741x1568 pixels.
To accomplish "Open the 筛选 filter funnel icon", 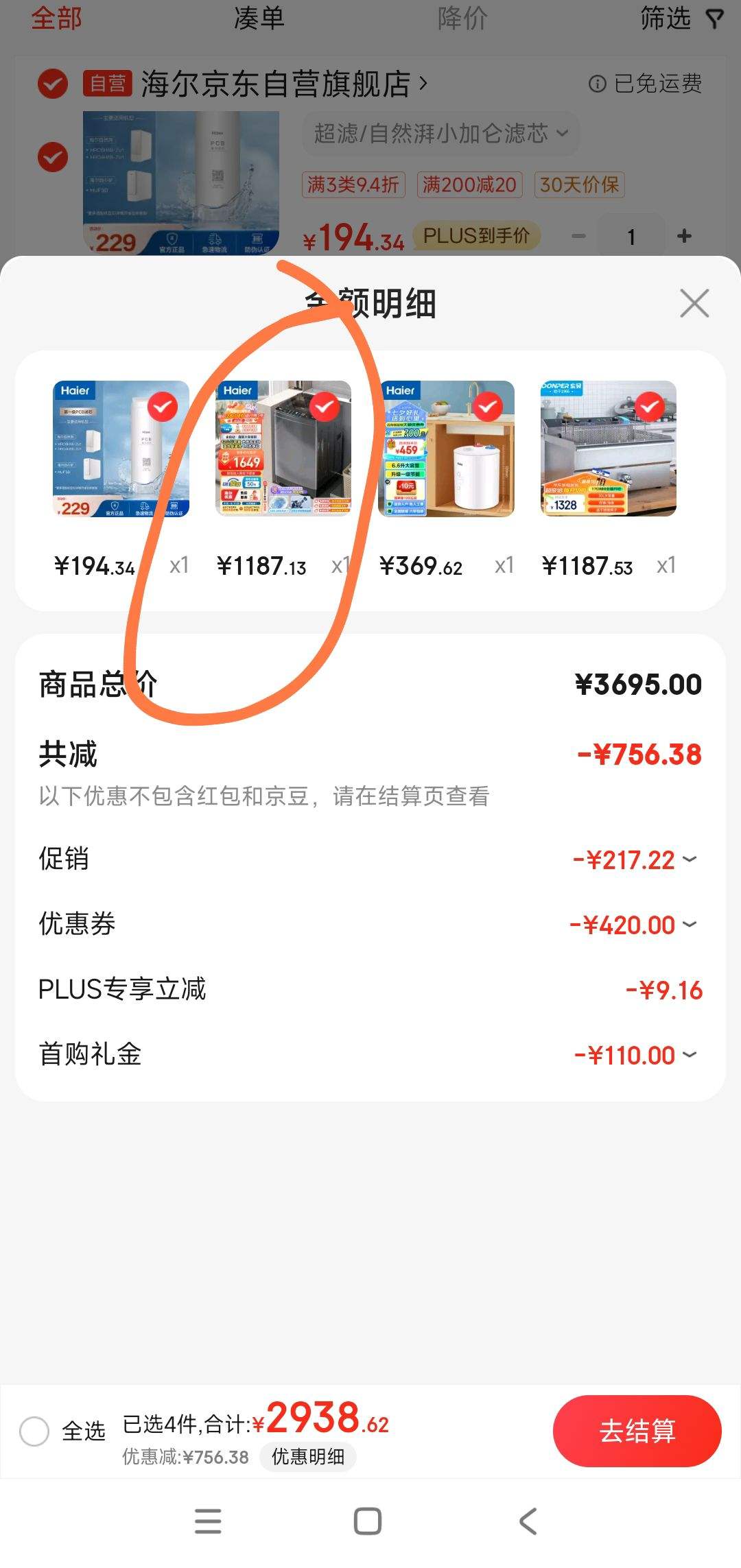I will (714, 20).
